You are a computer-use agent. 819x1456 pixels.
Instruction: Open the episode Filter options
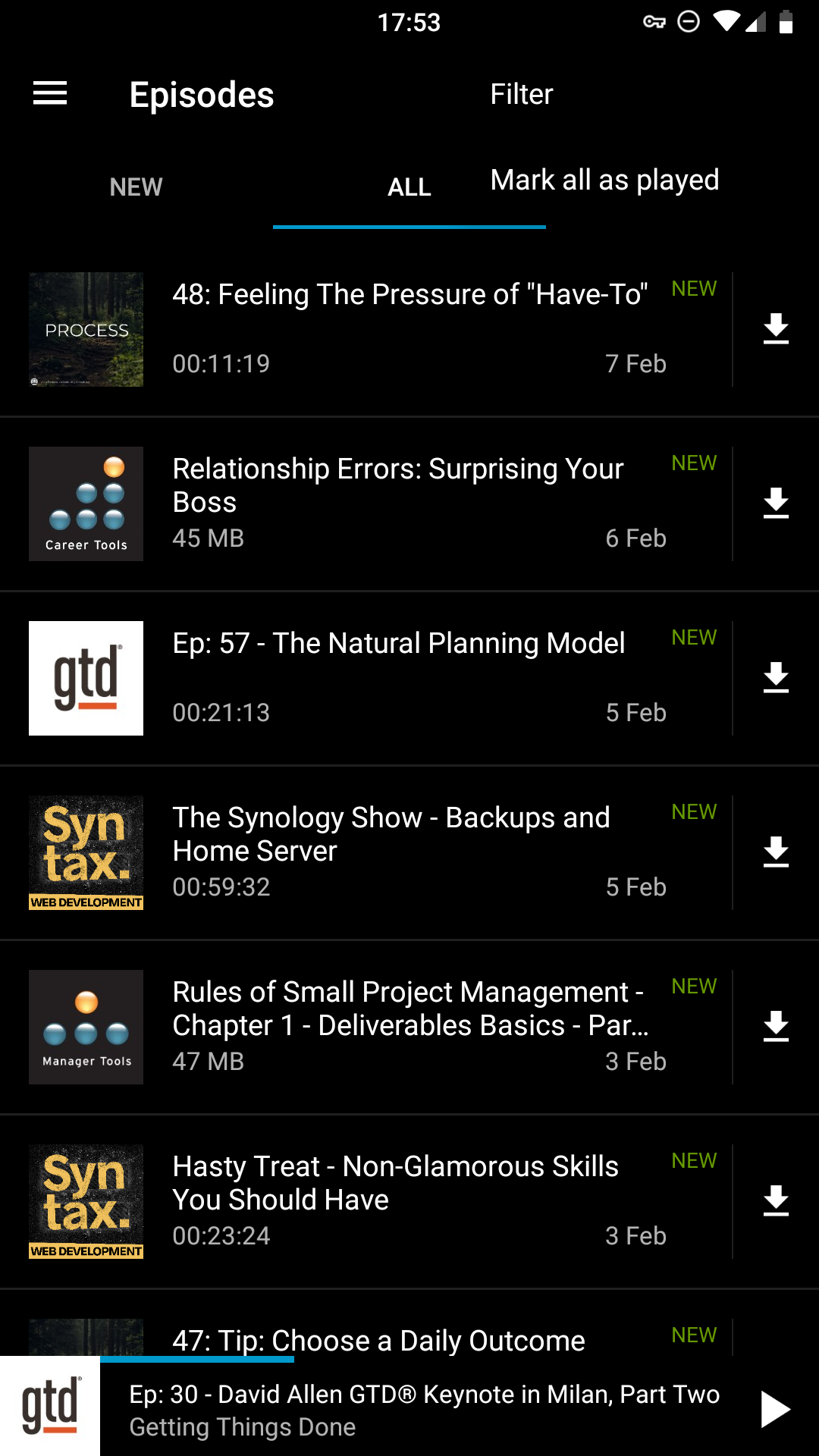pos(521,93)
